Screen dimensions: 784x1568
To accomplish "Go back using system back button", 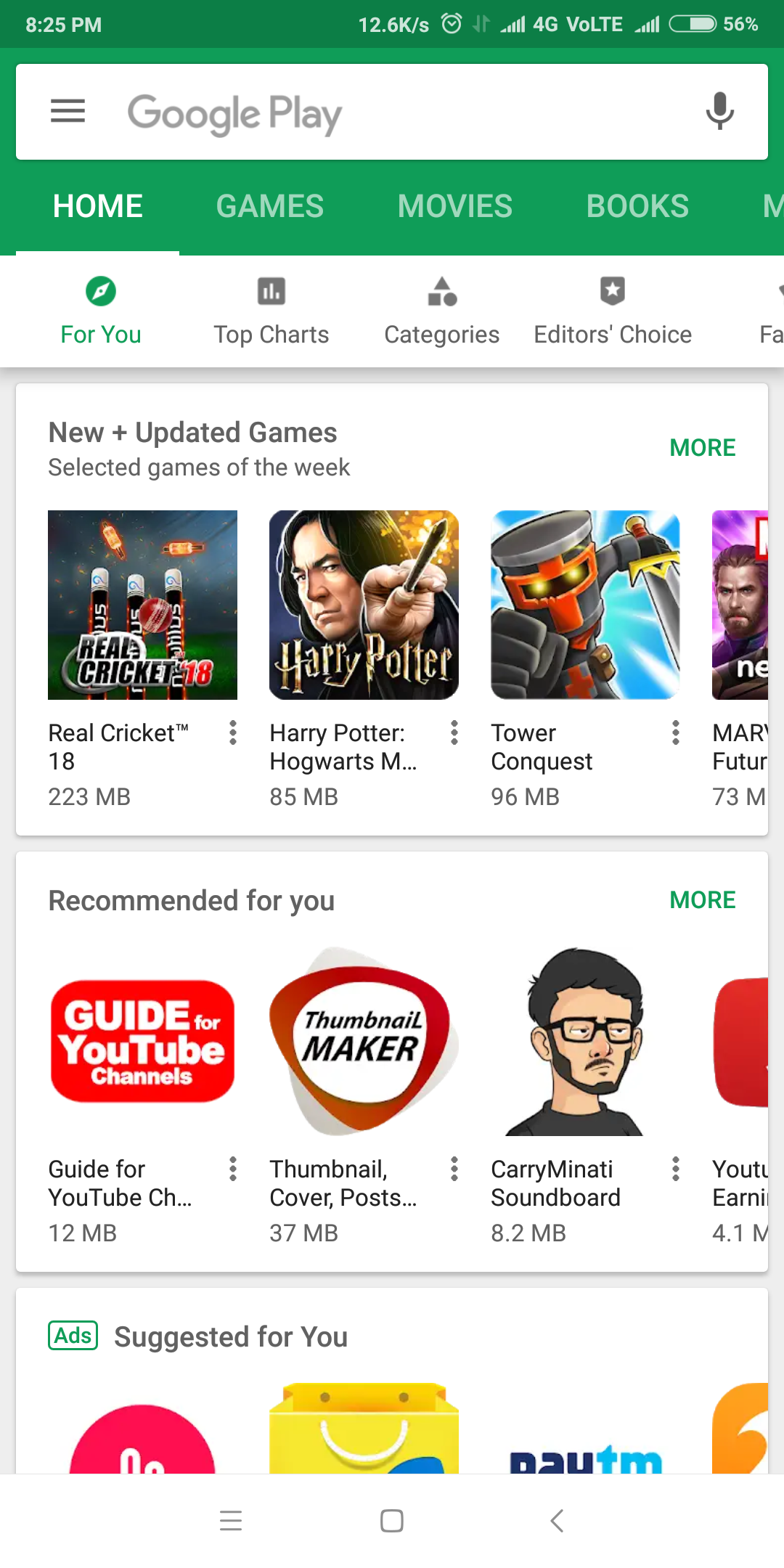I will coord(557,1520).
